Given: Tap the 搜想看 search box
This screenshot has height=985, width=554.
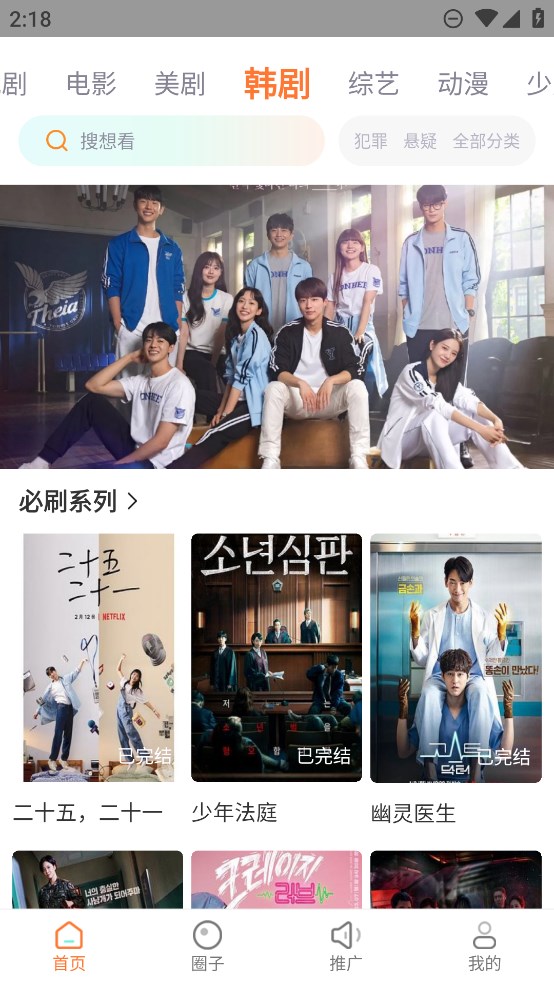Looking at the screenshot, I should pyautogui.click(x=171, y=141).
